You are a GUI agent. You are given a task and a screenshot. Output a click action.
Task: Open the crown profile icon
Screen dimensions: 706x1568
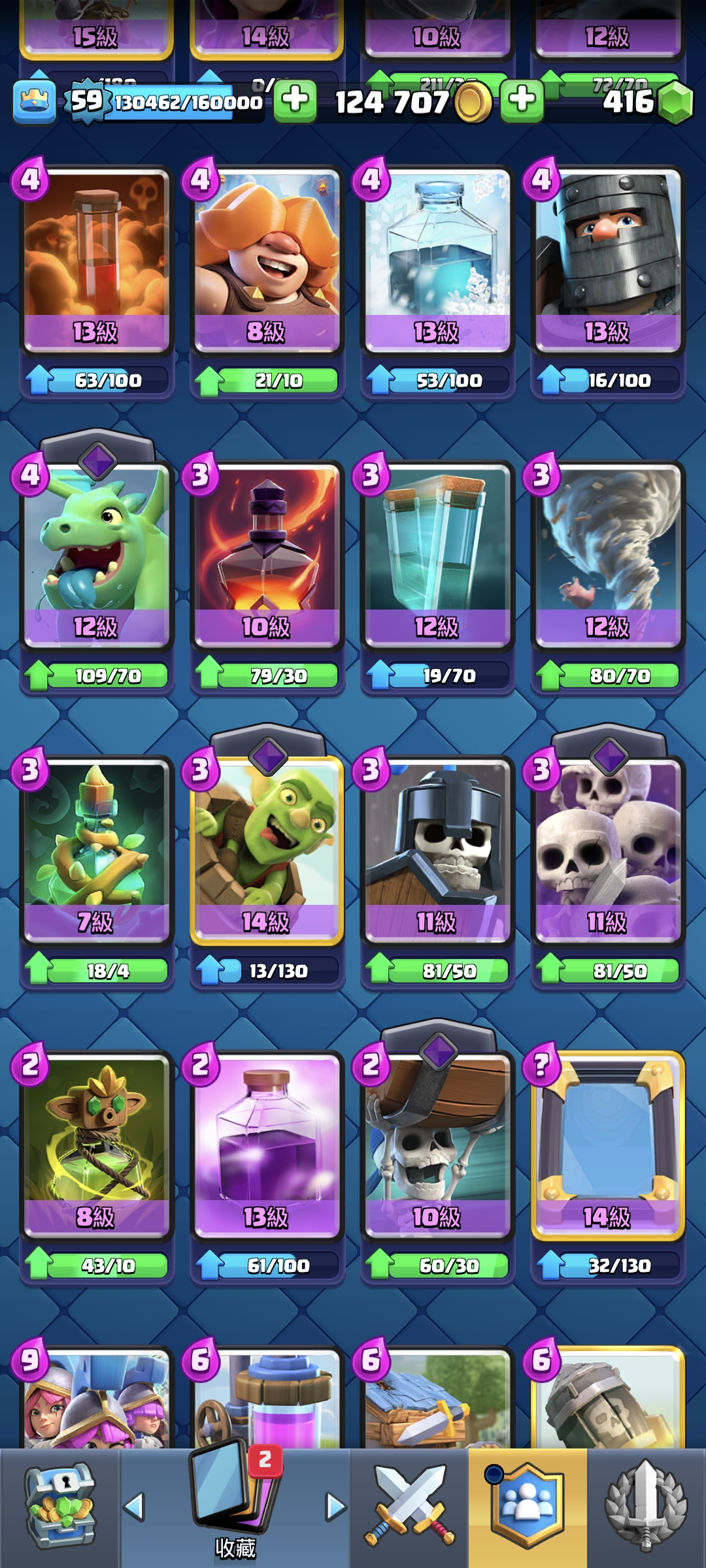tap(34, 101)
